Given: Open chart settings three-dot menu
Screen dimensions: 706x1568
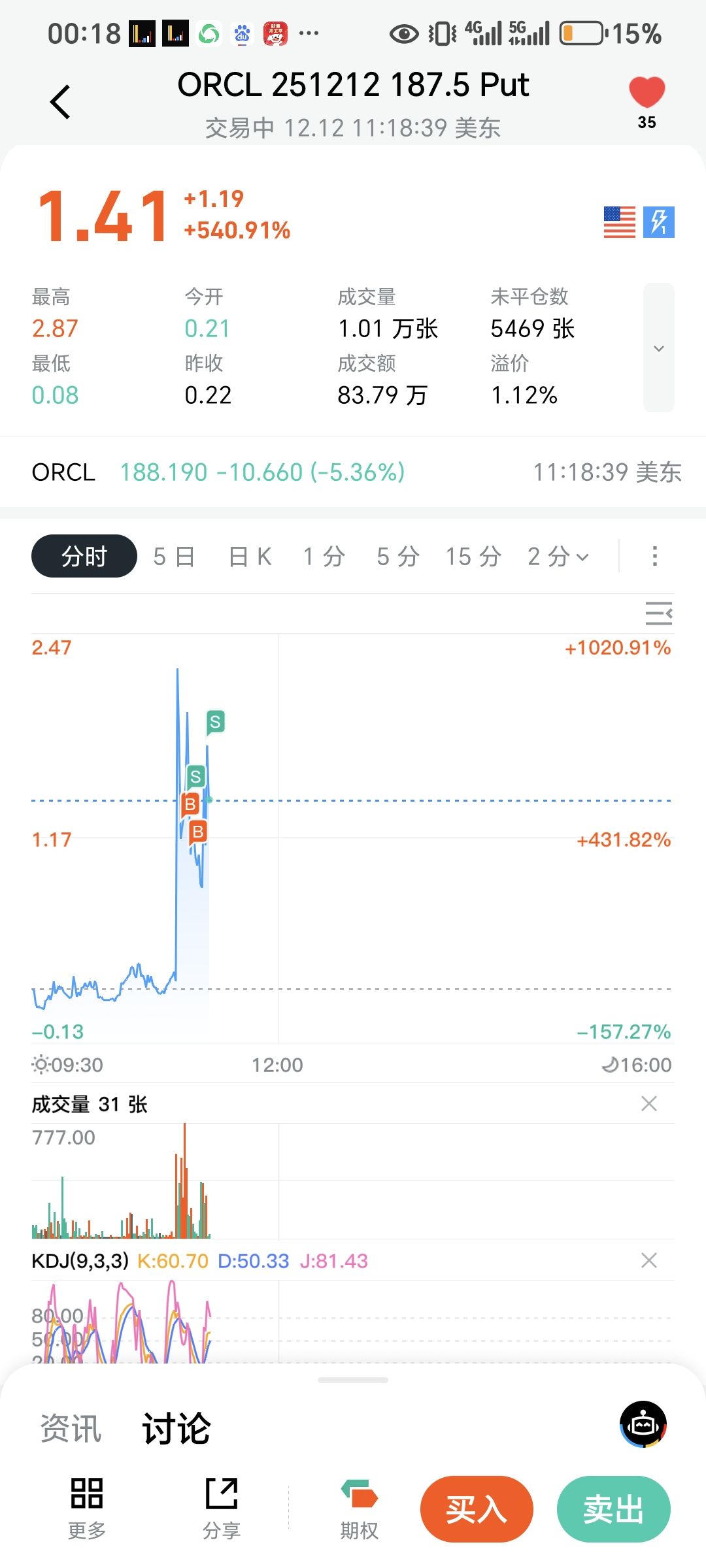Looking at the screenshot, I should click(x=654, y=557).
